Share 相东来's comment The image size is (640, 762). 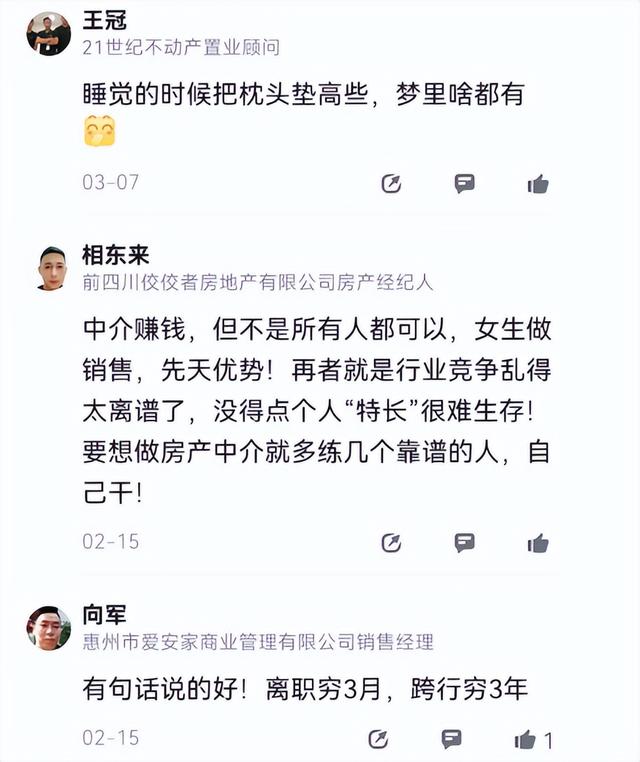pos(392,542)
